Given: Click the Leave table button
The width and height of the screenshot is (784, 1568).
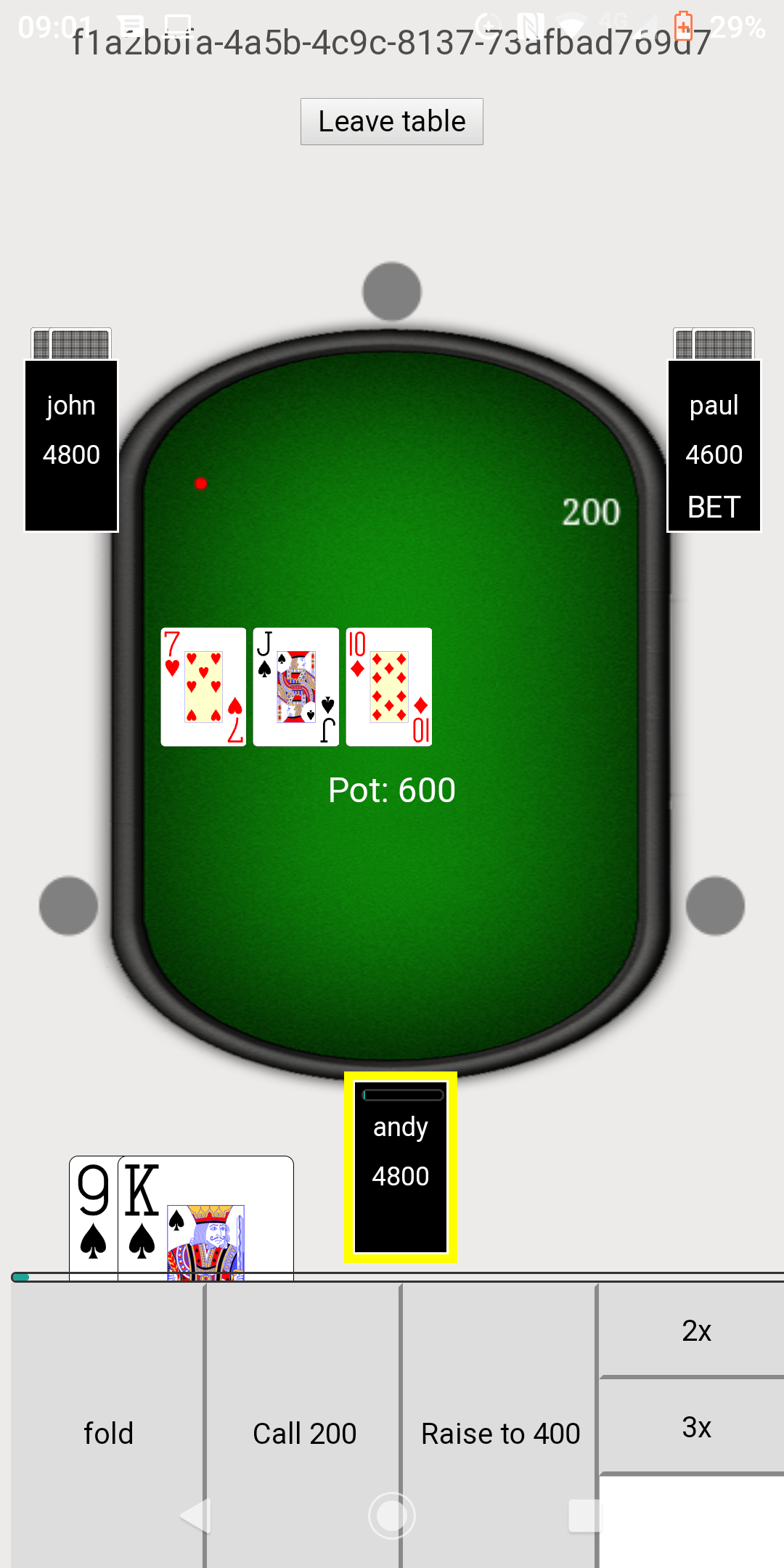Looking at the screenshot, I should pos(391,121).
